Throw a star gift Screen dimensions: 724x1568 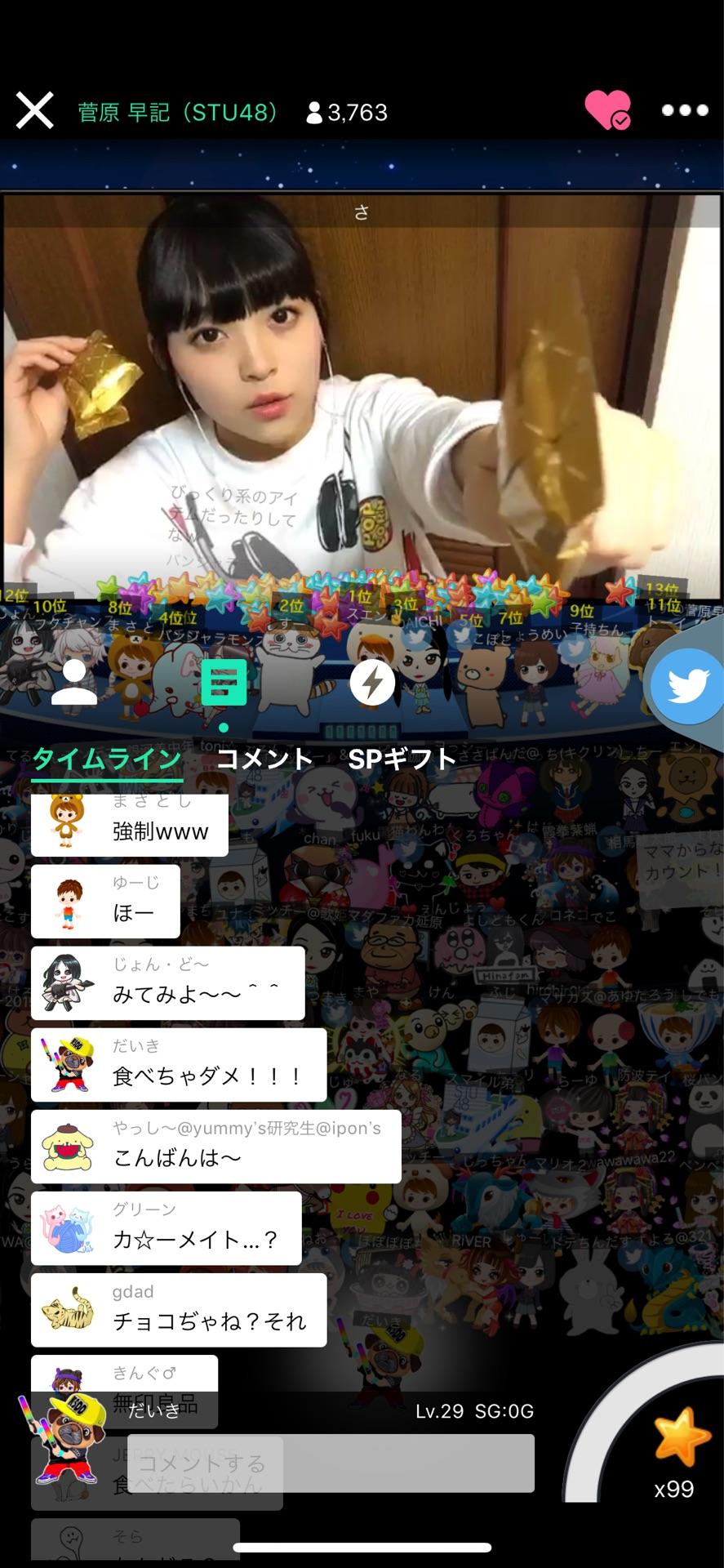click(x=679, y=1437)
